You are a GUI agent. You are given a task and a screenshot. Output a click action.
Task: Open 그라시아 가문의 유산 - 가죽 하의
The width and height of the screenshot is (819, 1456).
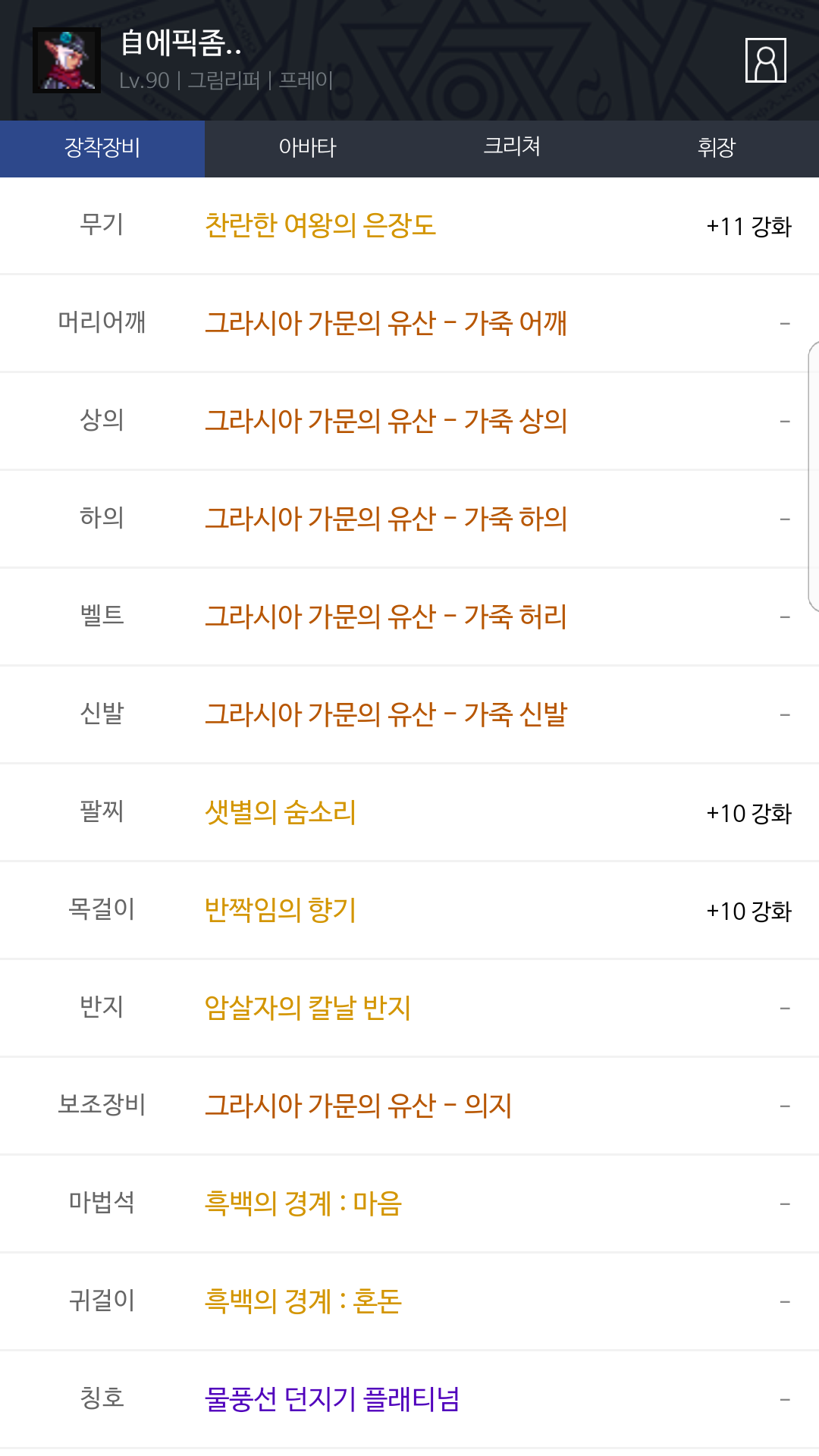pos(386,519)
